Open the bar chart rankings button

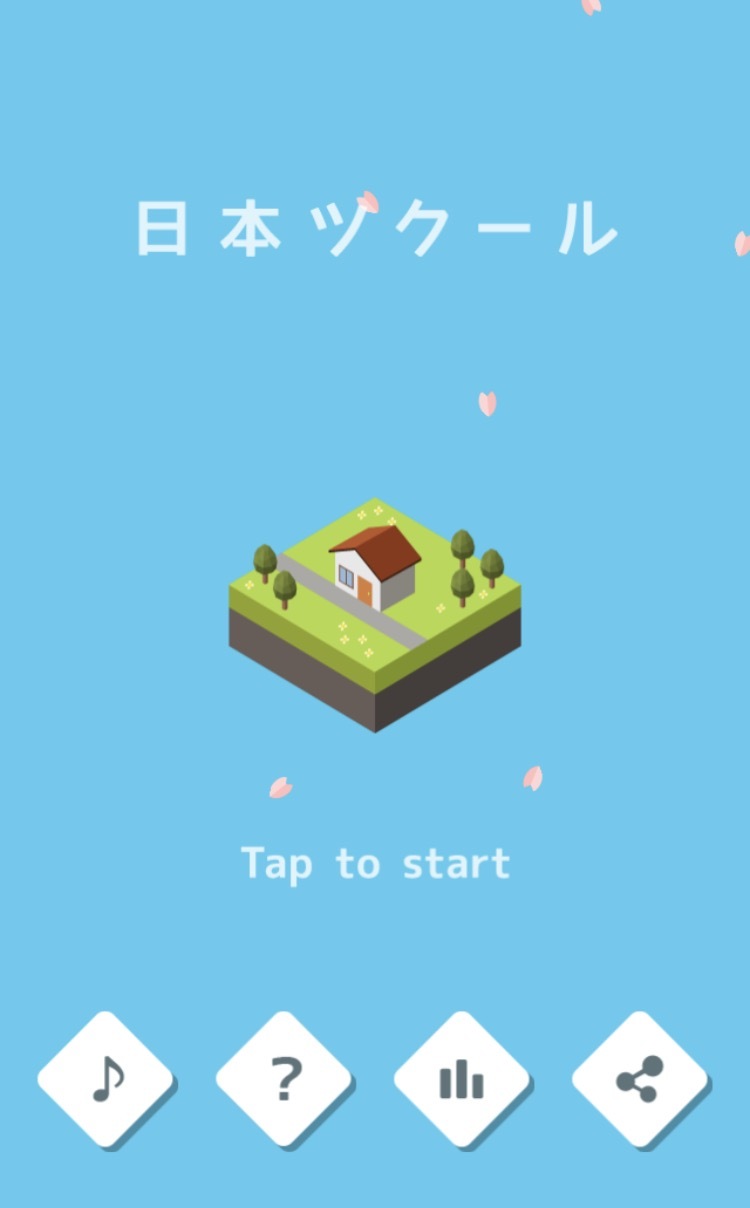461,1079
